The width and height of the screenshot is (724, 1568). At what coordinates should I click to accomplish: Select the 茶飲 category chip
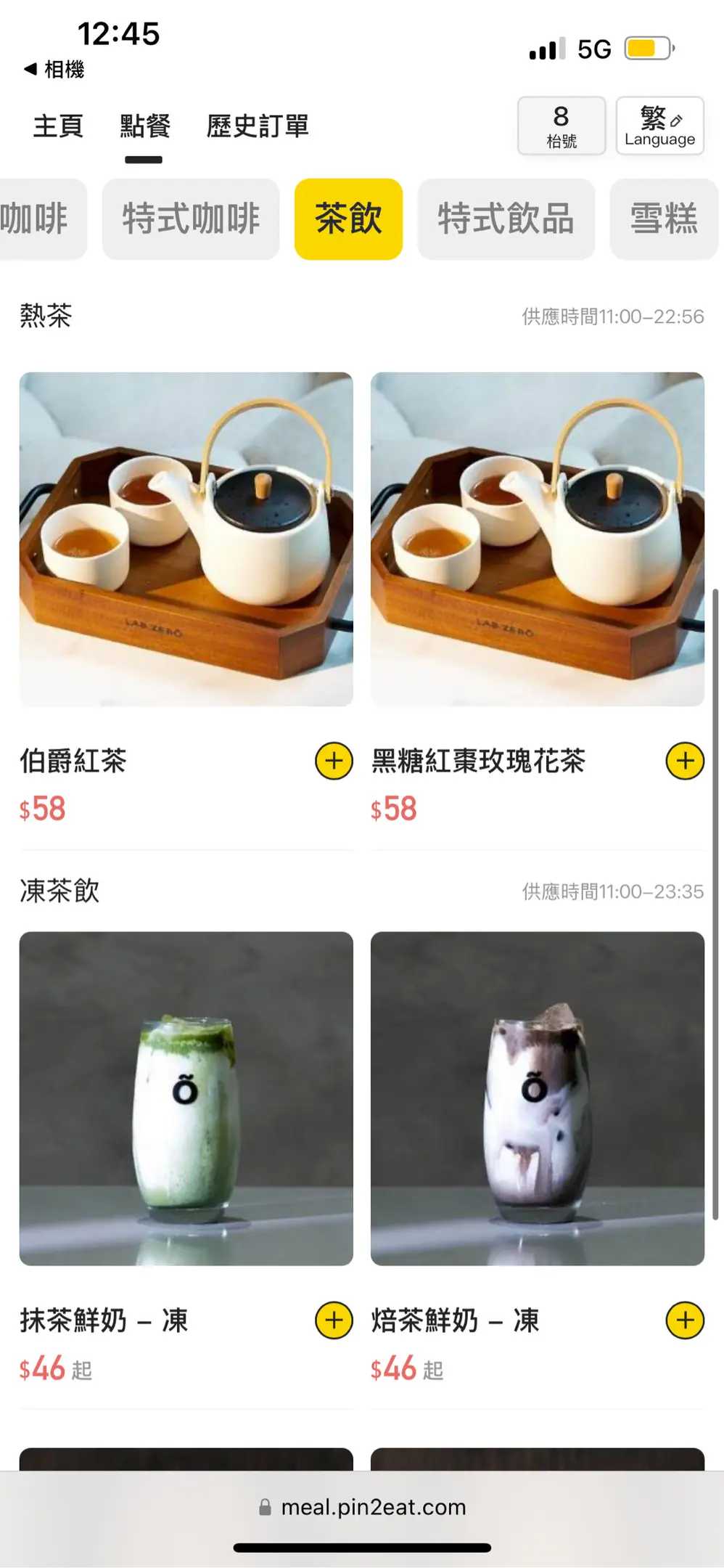348,219
